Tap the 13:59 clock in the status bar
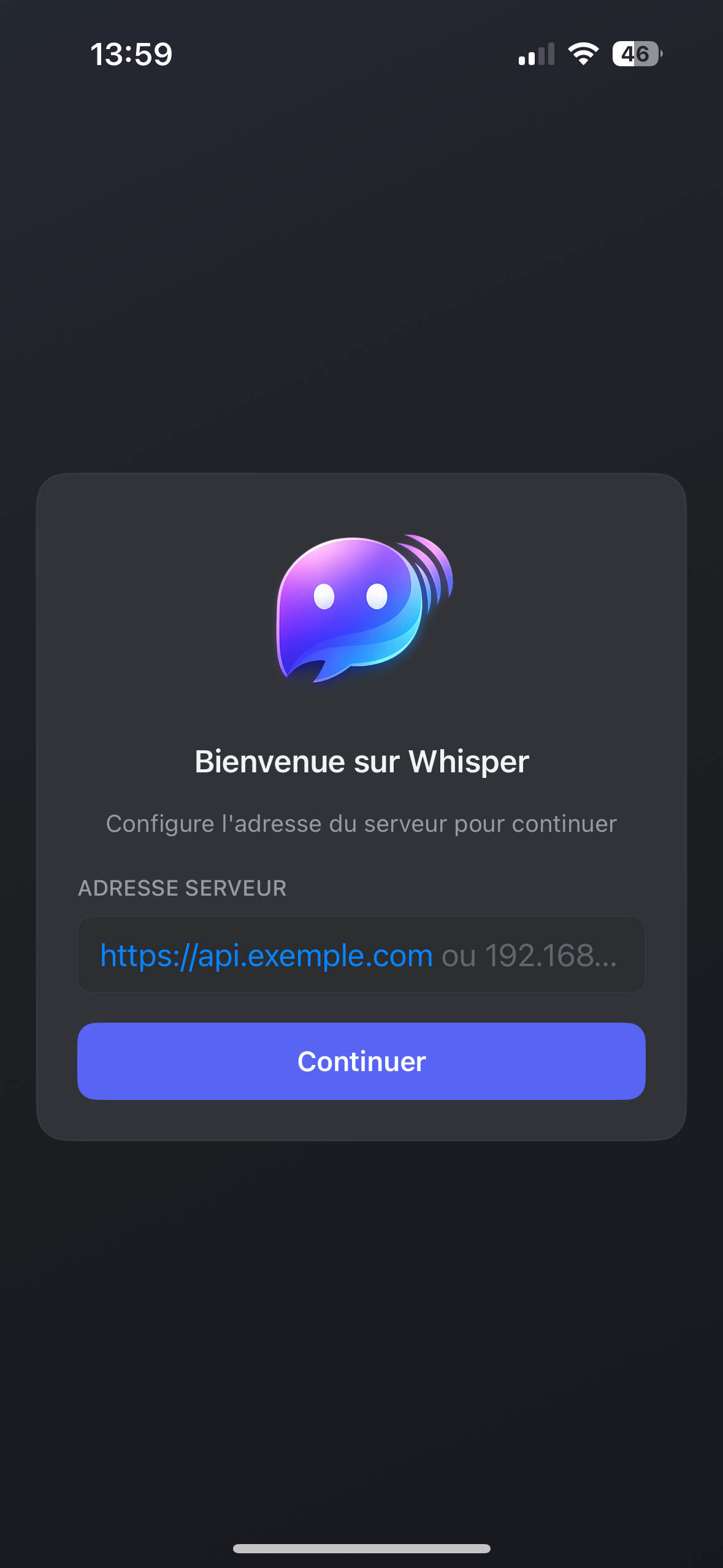Viewport: 723px width, 1568px height. (132, 54)
